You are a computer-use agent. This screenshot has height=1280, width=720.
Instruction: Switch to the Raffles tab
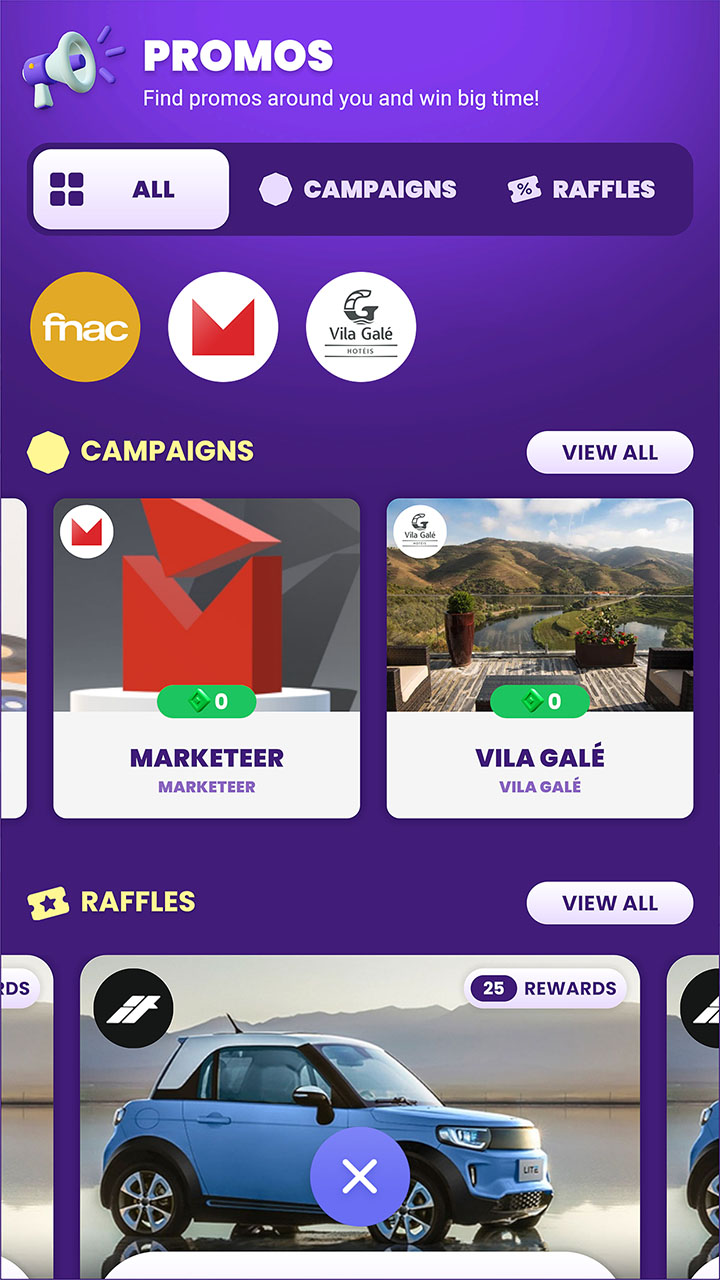click(581, 189)
